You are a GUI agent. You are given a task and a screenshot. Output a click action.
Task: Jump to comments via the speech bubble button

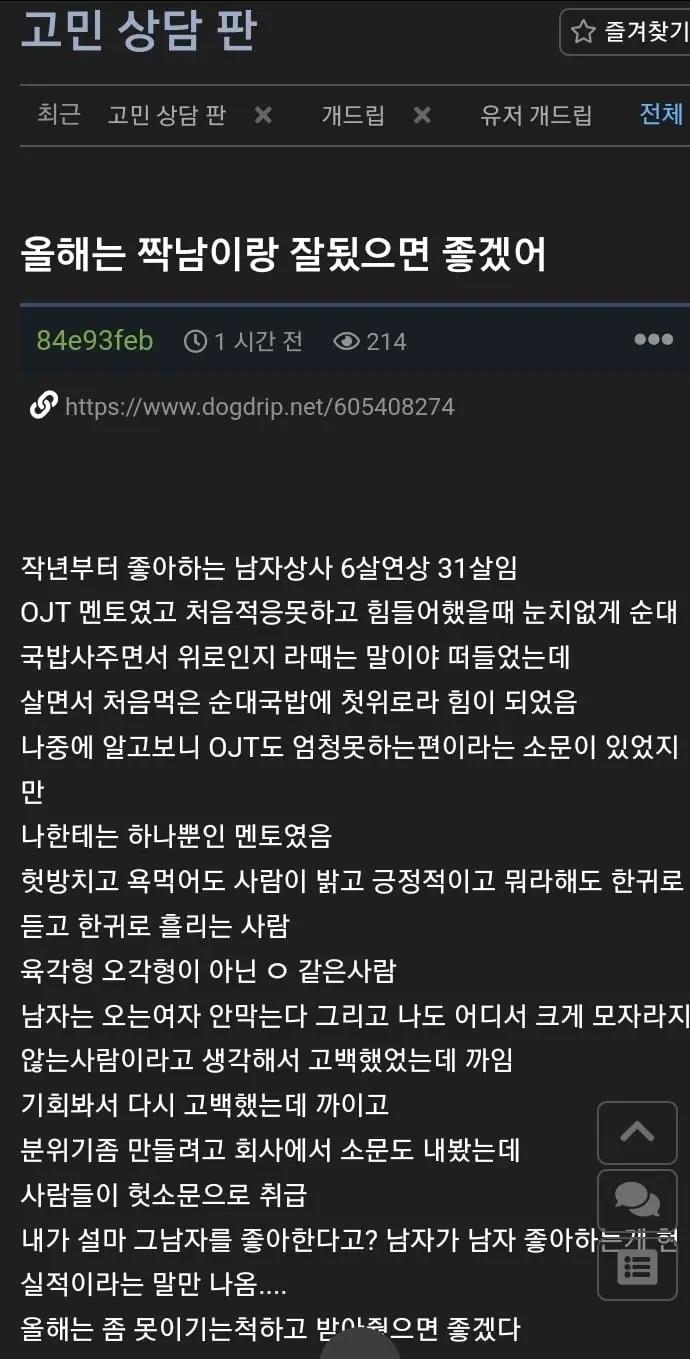point(637,1198)
